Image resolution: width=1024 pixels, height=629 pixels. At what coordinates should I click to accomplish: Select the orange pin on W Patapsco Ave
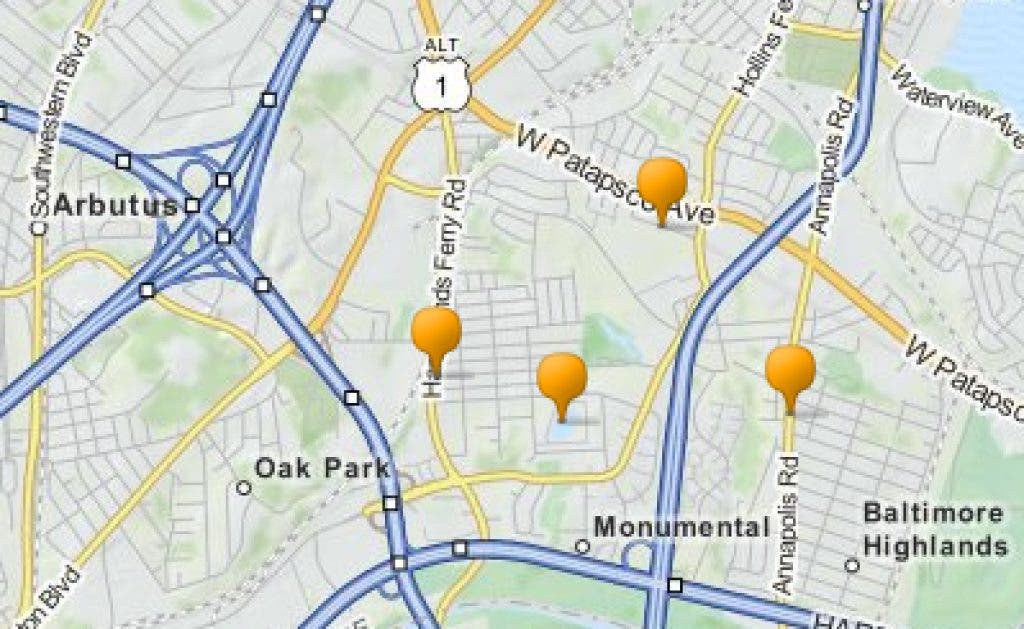pos(661,183)
